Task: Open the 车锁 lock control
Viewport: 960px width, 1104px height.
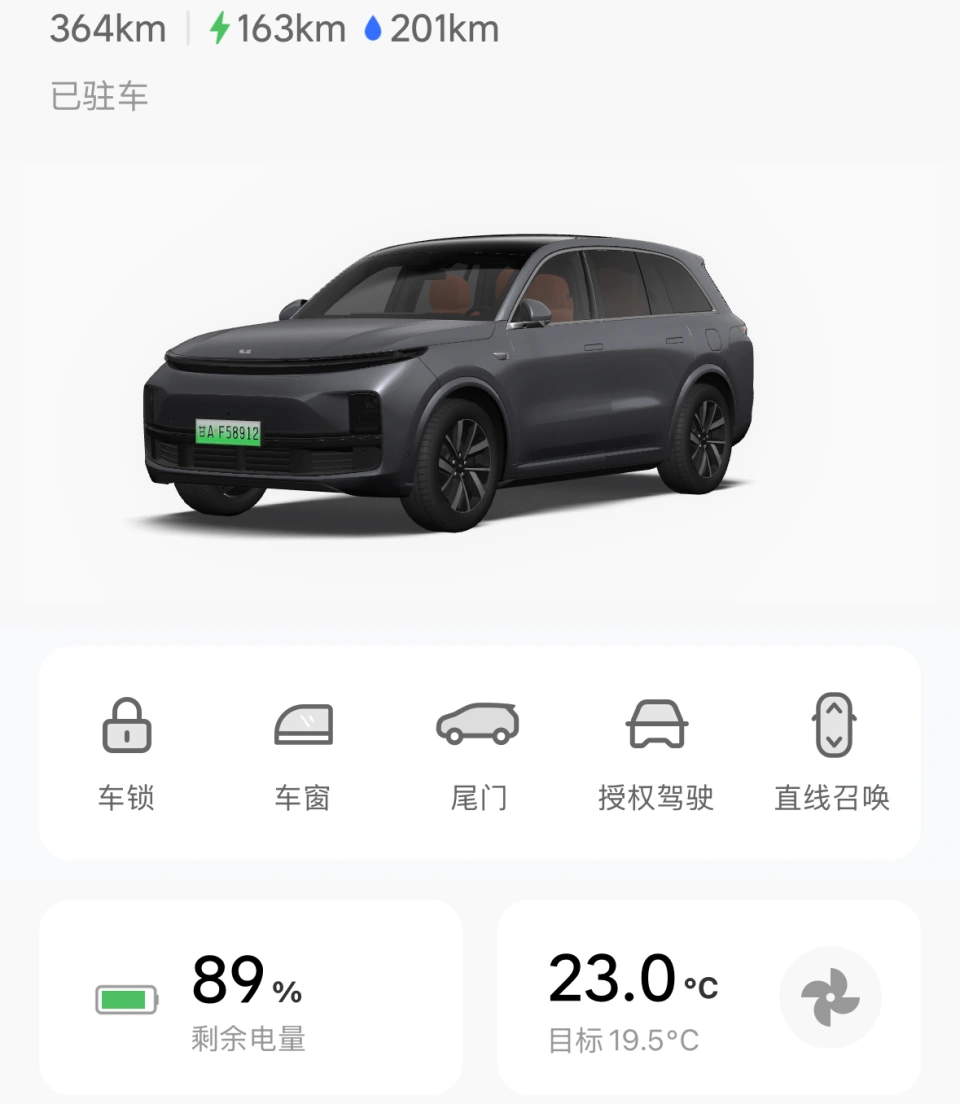Action: [x=126, y=750]
